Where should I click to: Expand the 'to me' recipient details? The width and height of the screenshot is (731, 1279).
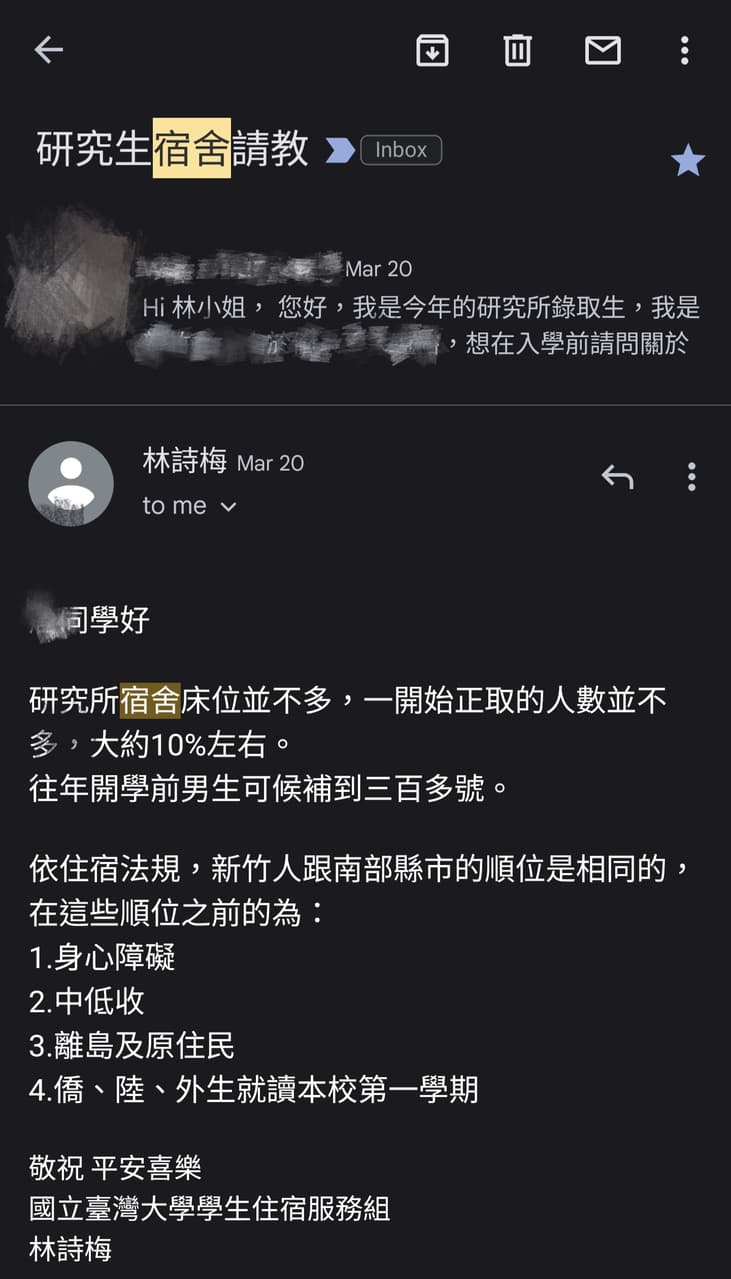pyautogui.click(x=190, y=506)
